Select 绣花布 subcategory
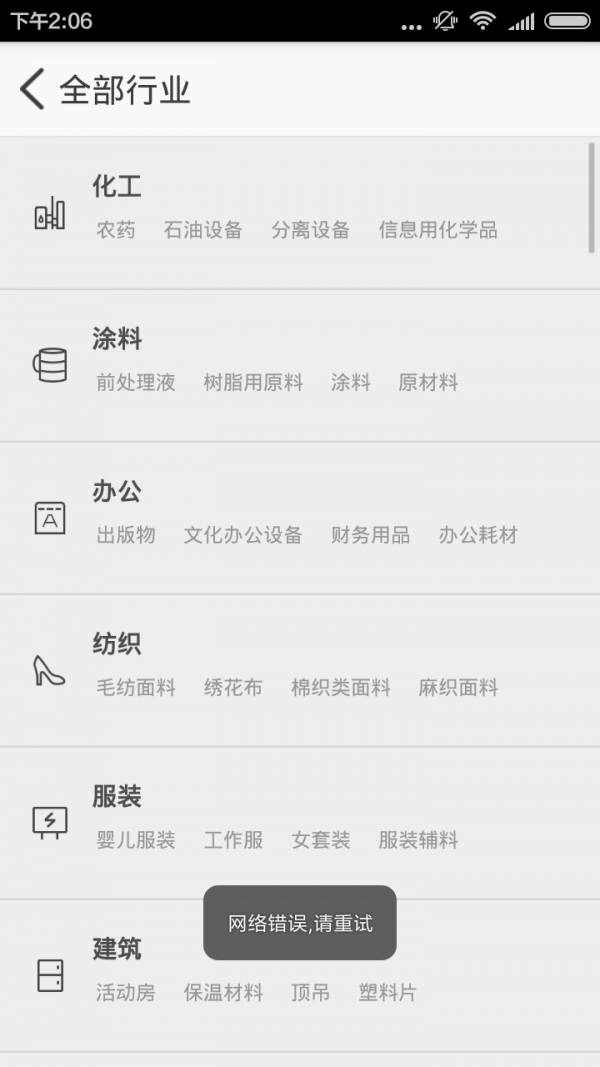Image resolution: width=600 pixels, height=1067 pixels. tap(233, 687)
